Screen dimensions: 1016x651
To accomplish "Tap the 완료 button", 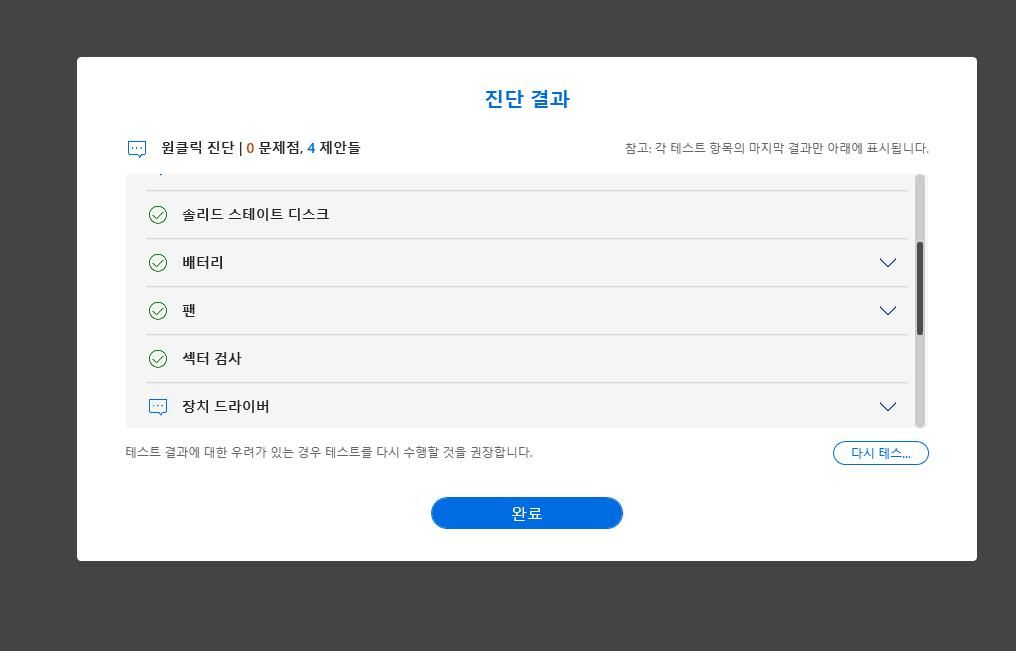I will 526,513.
